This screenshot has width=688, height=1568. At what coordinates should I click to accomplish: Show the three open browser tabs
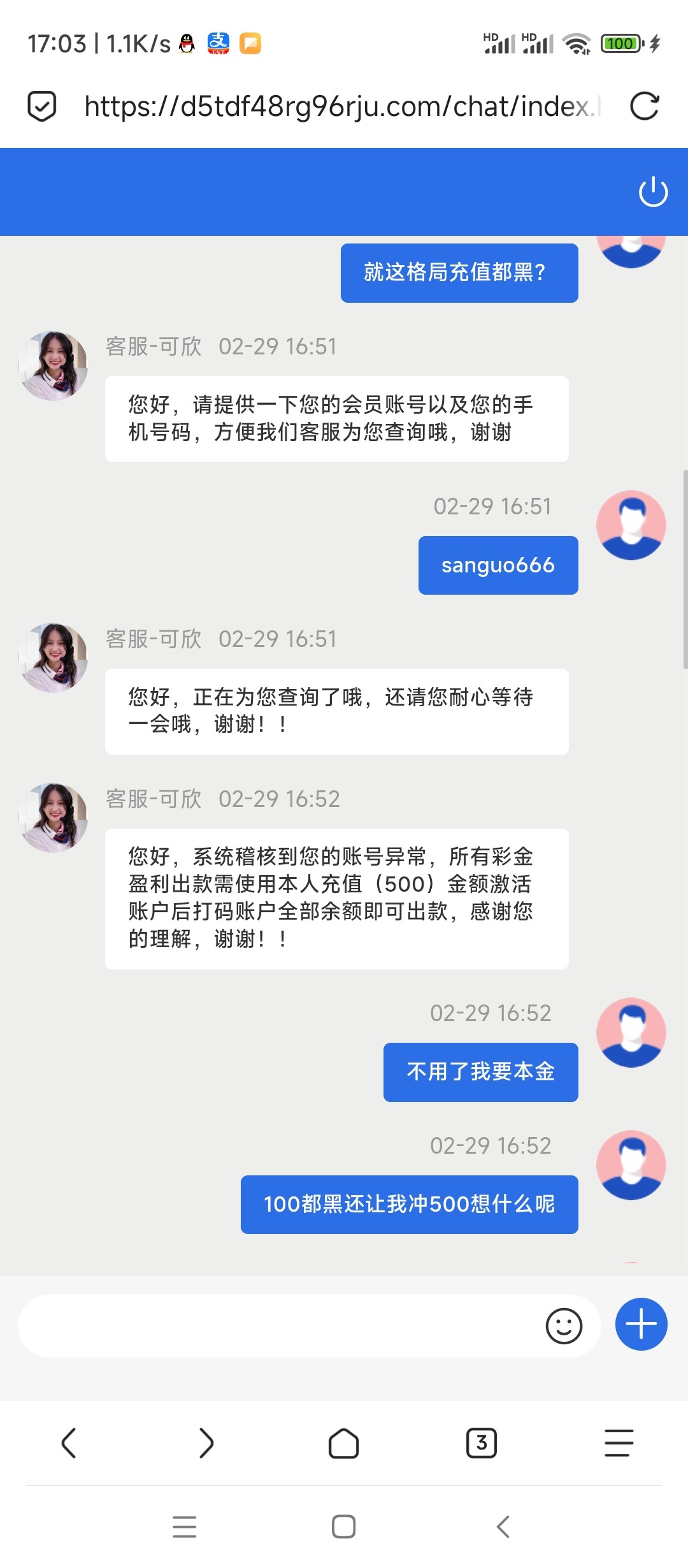[x=482, y=1443]
